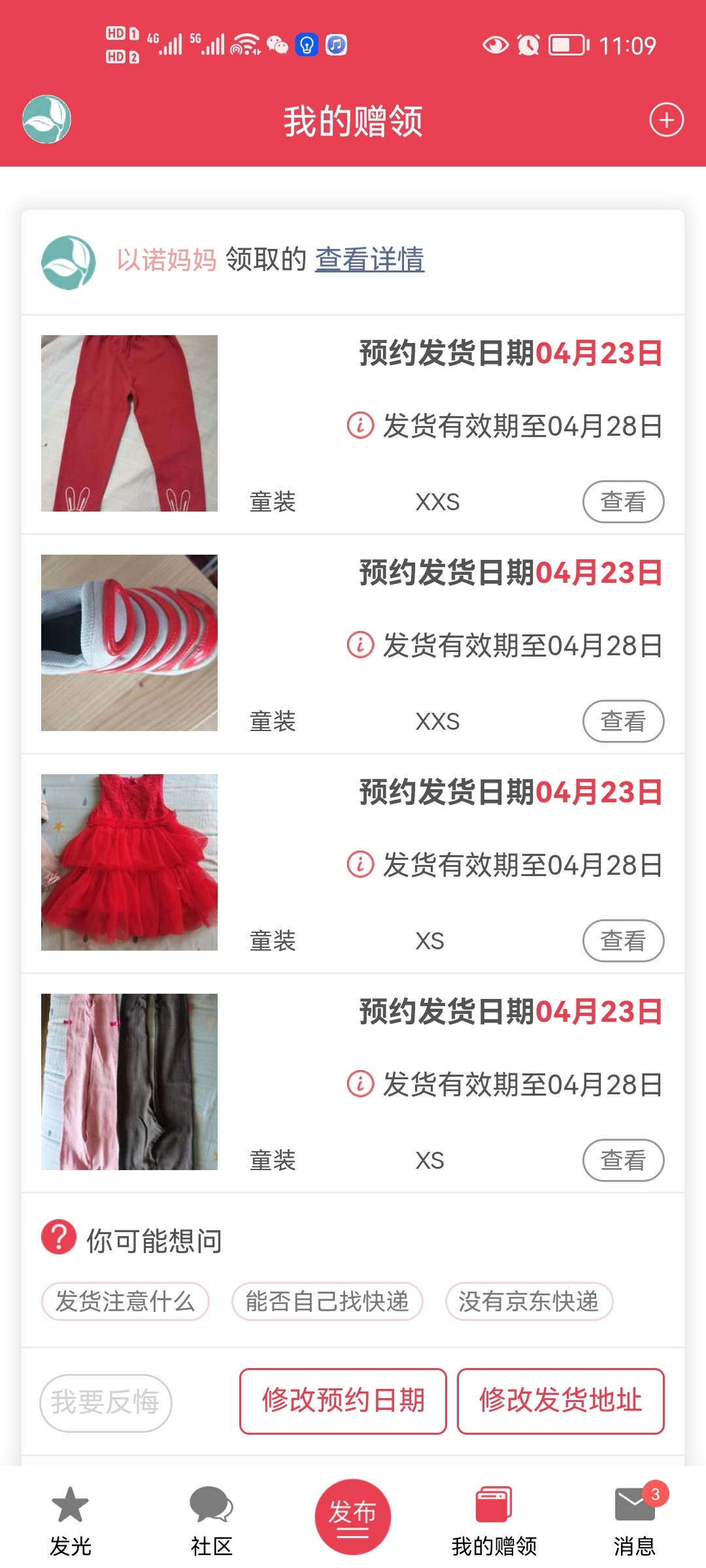Select the 发货注意什么 question chip

pos(125,1301)
